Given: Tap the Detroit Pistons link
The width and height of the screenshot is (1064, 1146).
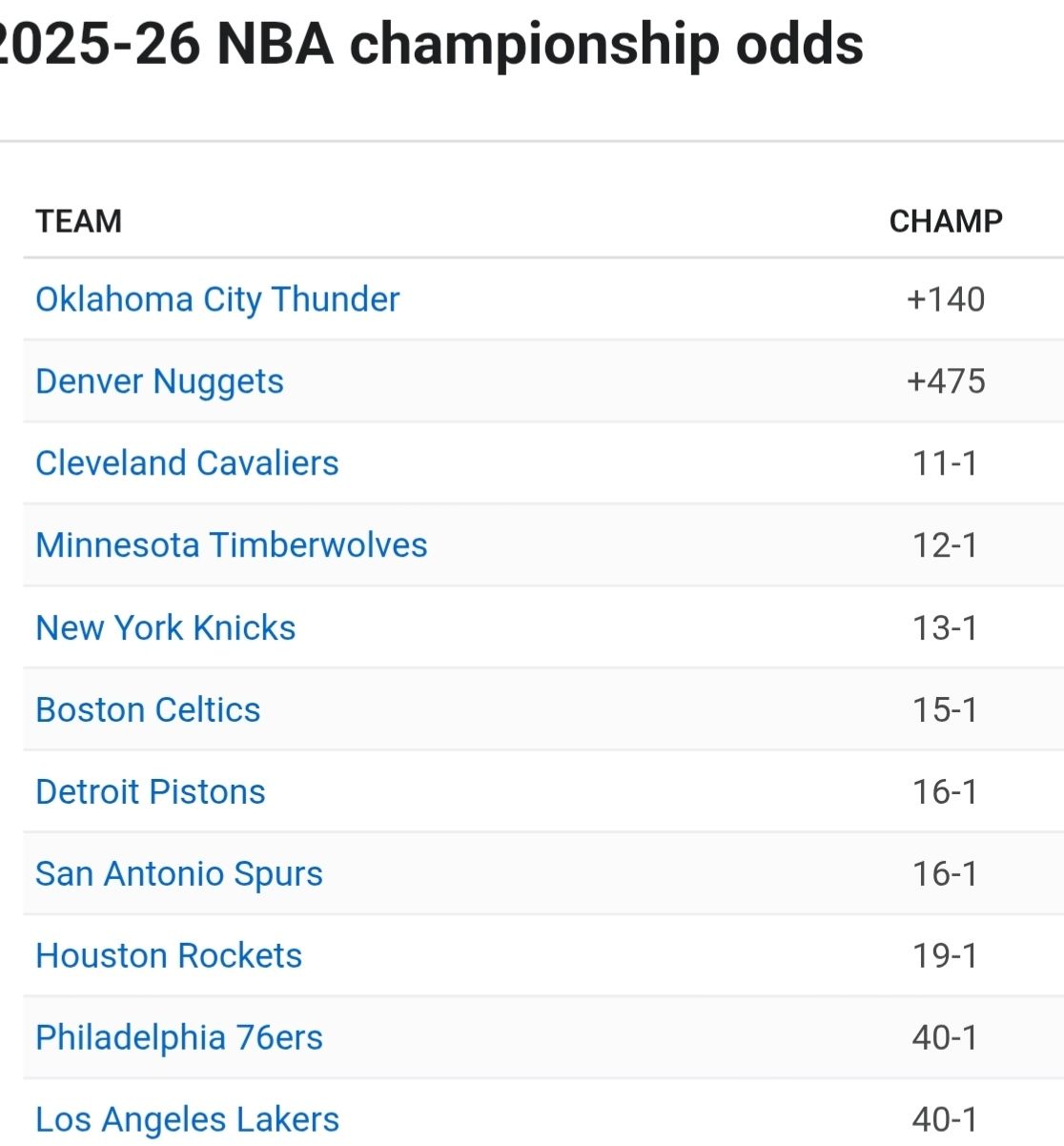Looking at the screenshot, I should 150,792.
